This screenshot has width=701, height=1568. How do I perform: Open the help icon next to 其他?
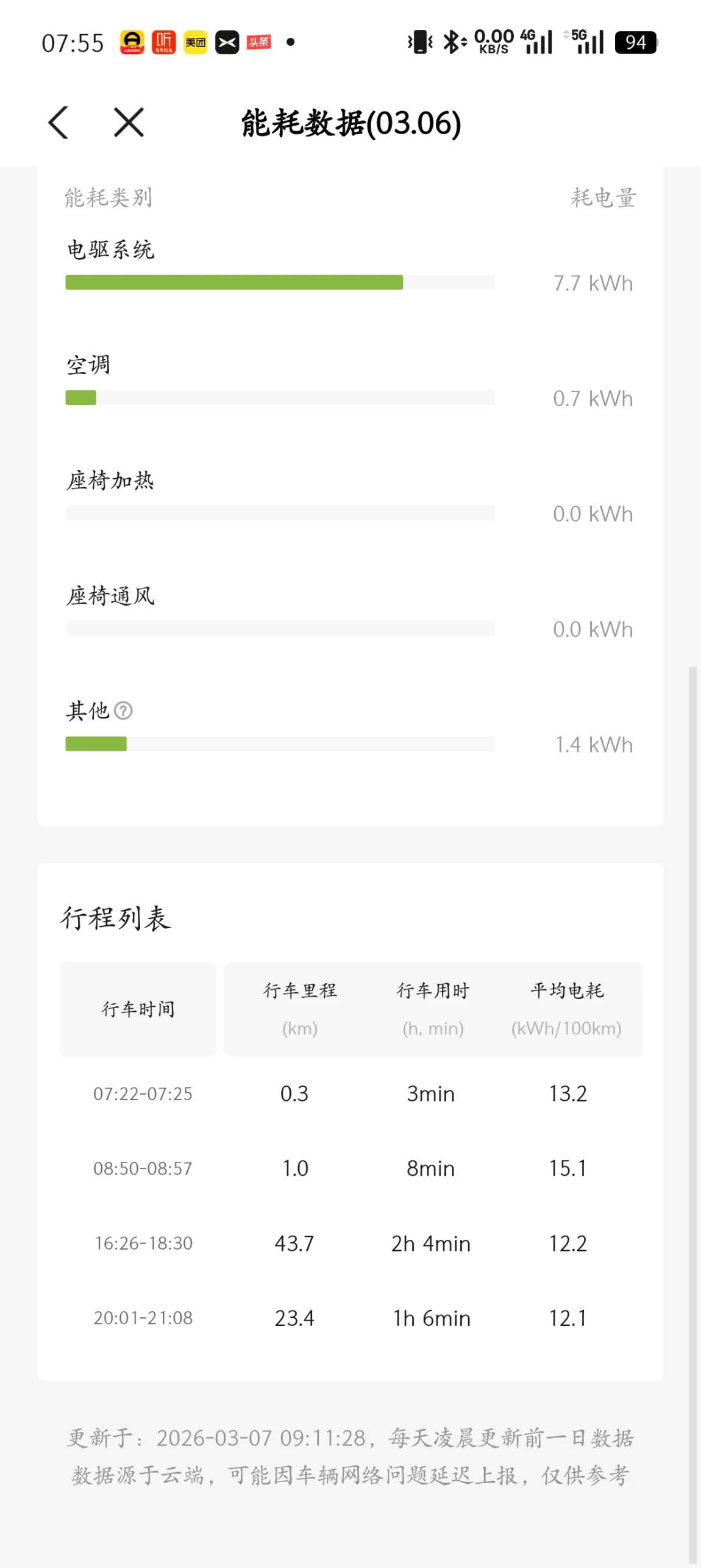[x=123, y=711]
